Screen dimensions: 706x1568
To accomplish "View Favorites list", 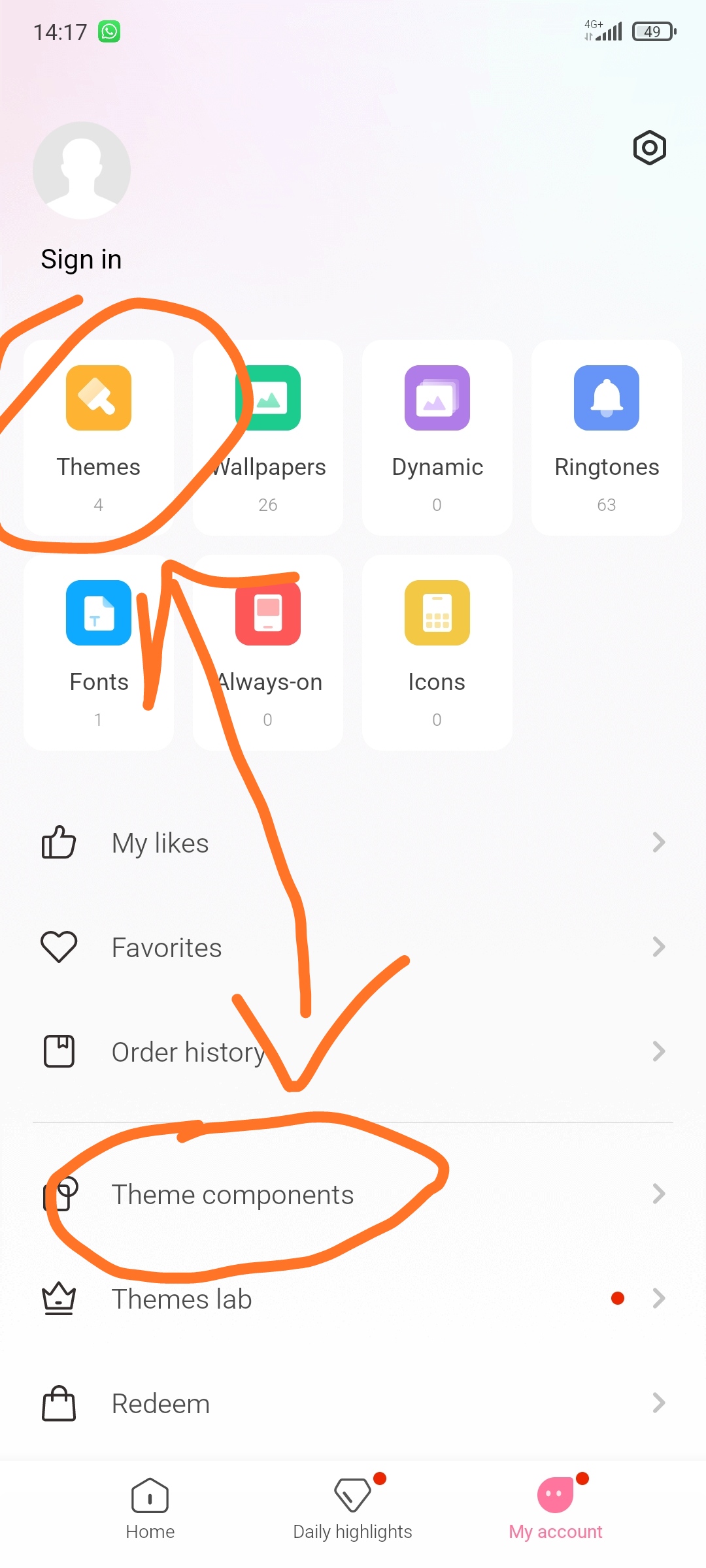I will pos(353,947).
